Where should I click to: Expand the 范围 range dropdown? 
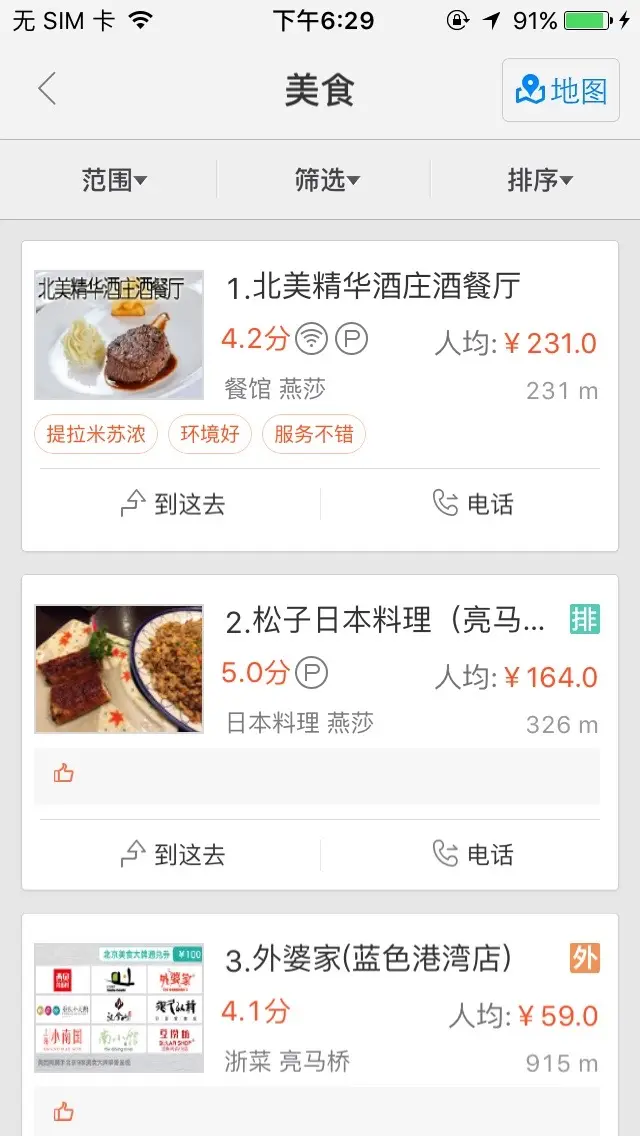[114, 180]
